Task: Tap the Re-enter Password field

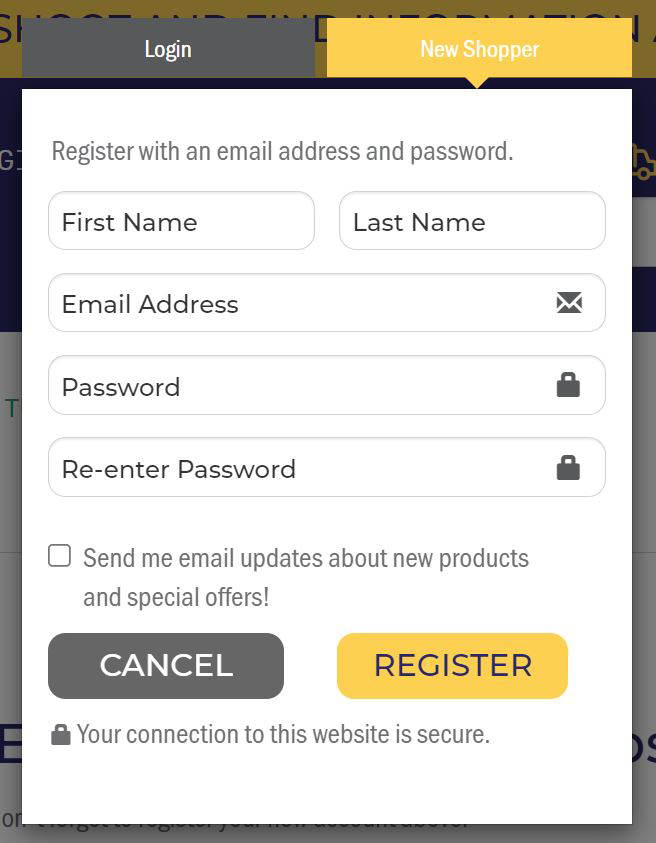Action: [x=300, y=468]
